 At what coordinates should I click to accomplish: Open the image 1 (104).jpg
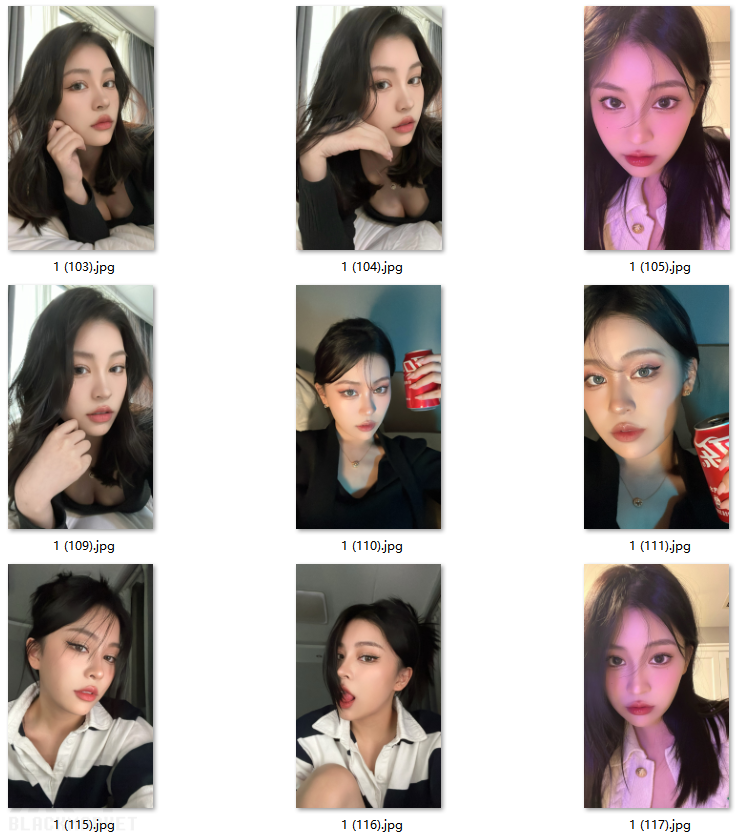point(369,128)
